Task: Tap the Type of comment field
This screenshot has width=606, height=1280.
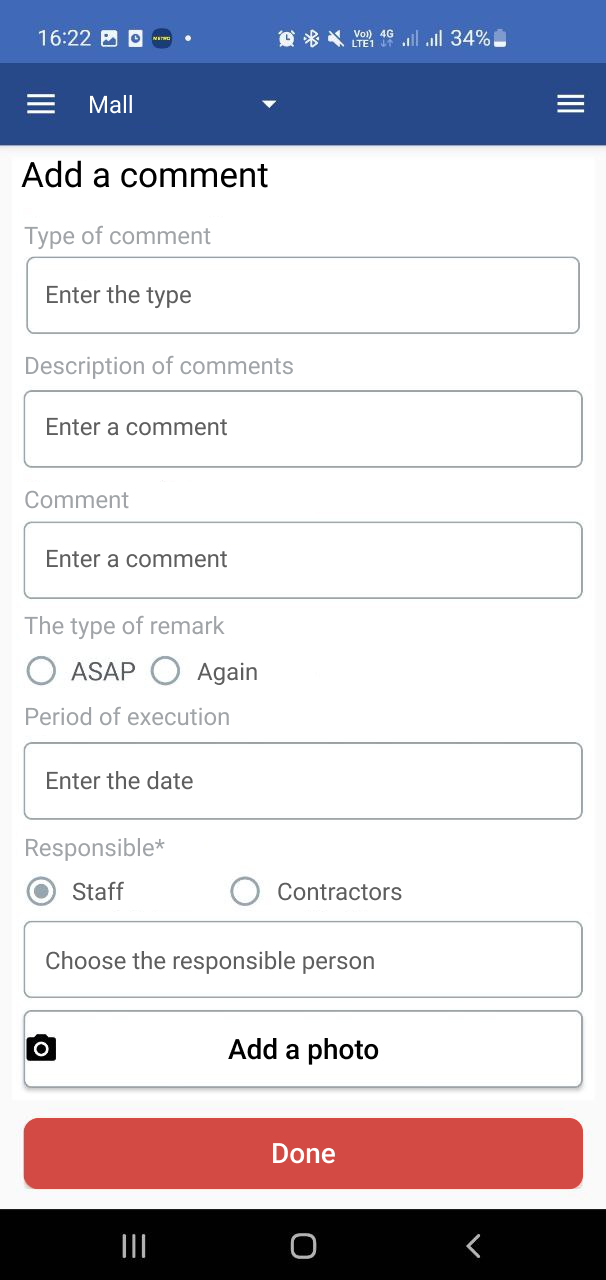Action: click(303, 295)
